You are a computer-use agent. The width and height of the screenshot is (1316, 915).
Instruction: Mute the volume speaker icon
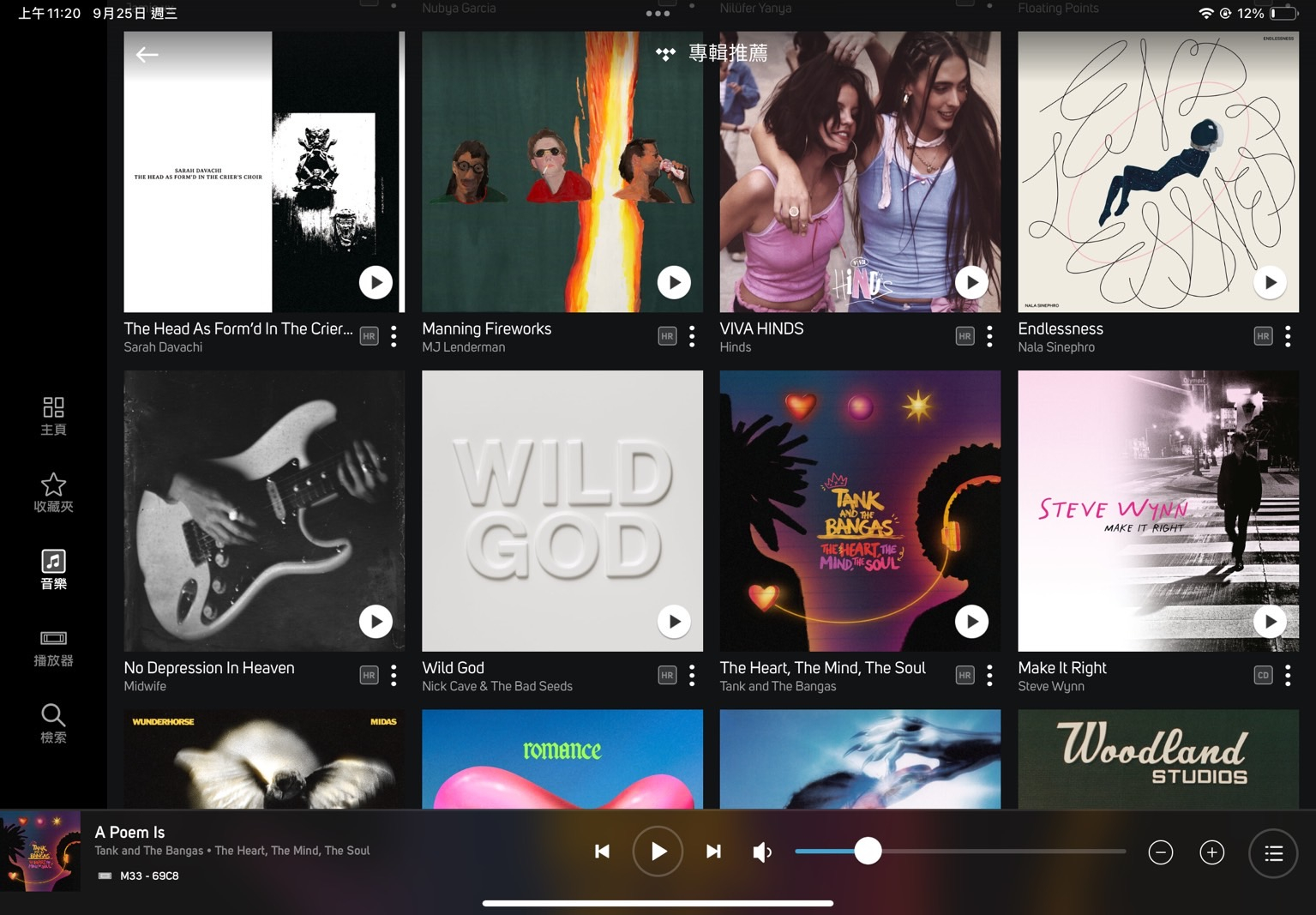click(x=762, y=852)
